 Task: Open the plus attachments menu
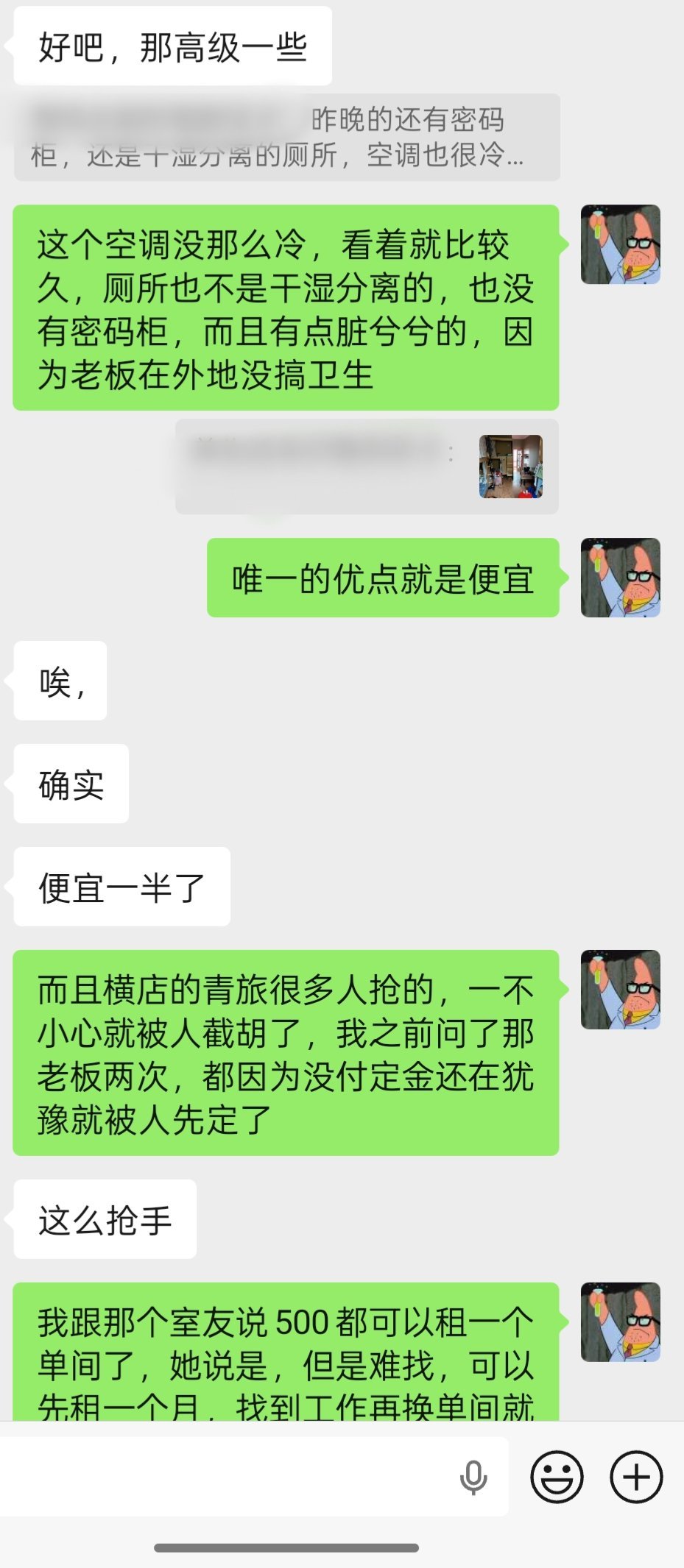636,1477
